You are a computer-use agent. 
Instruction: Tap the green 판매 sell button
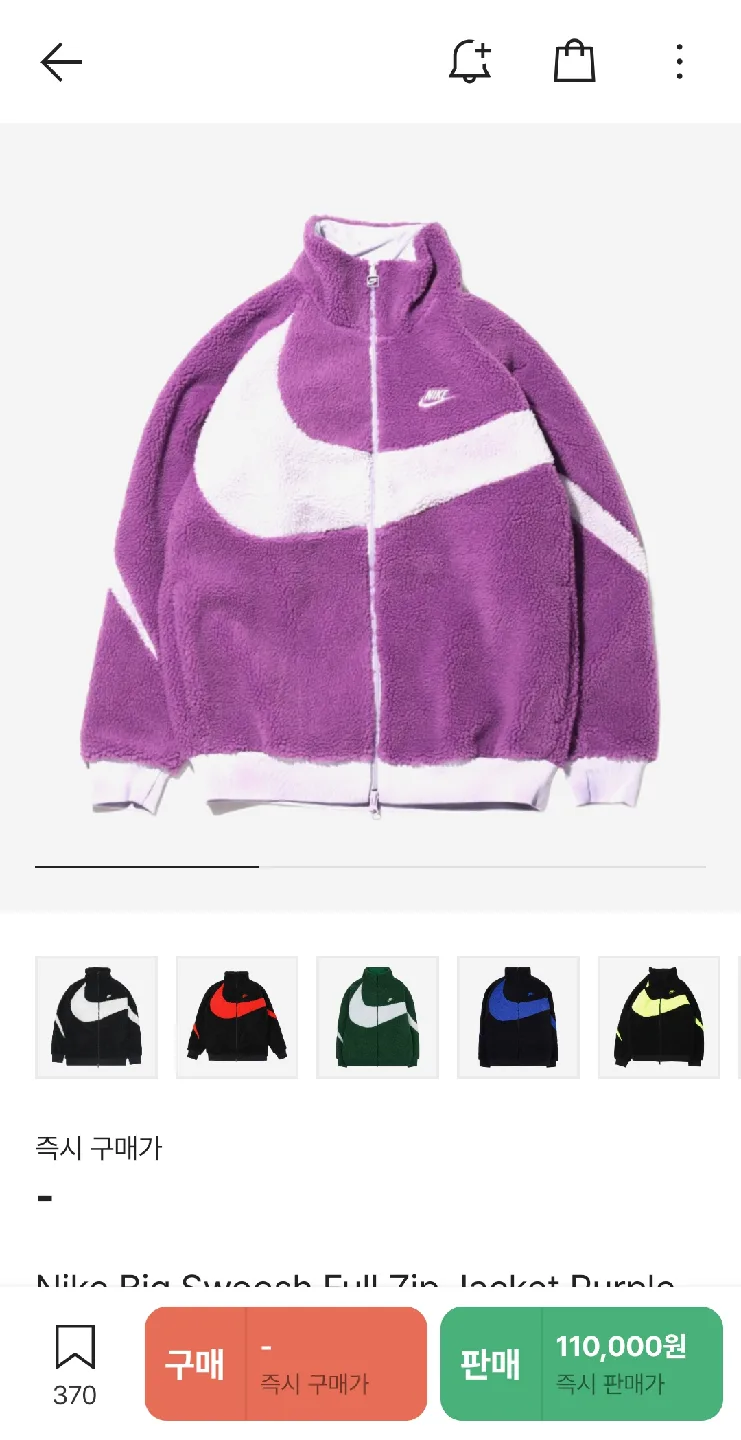point(581,1364)
